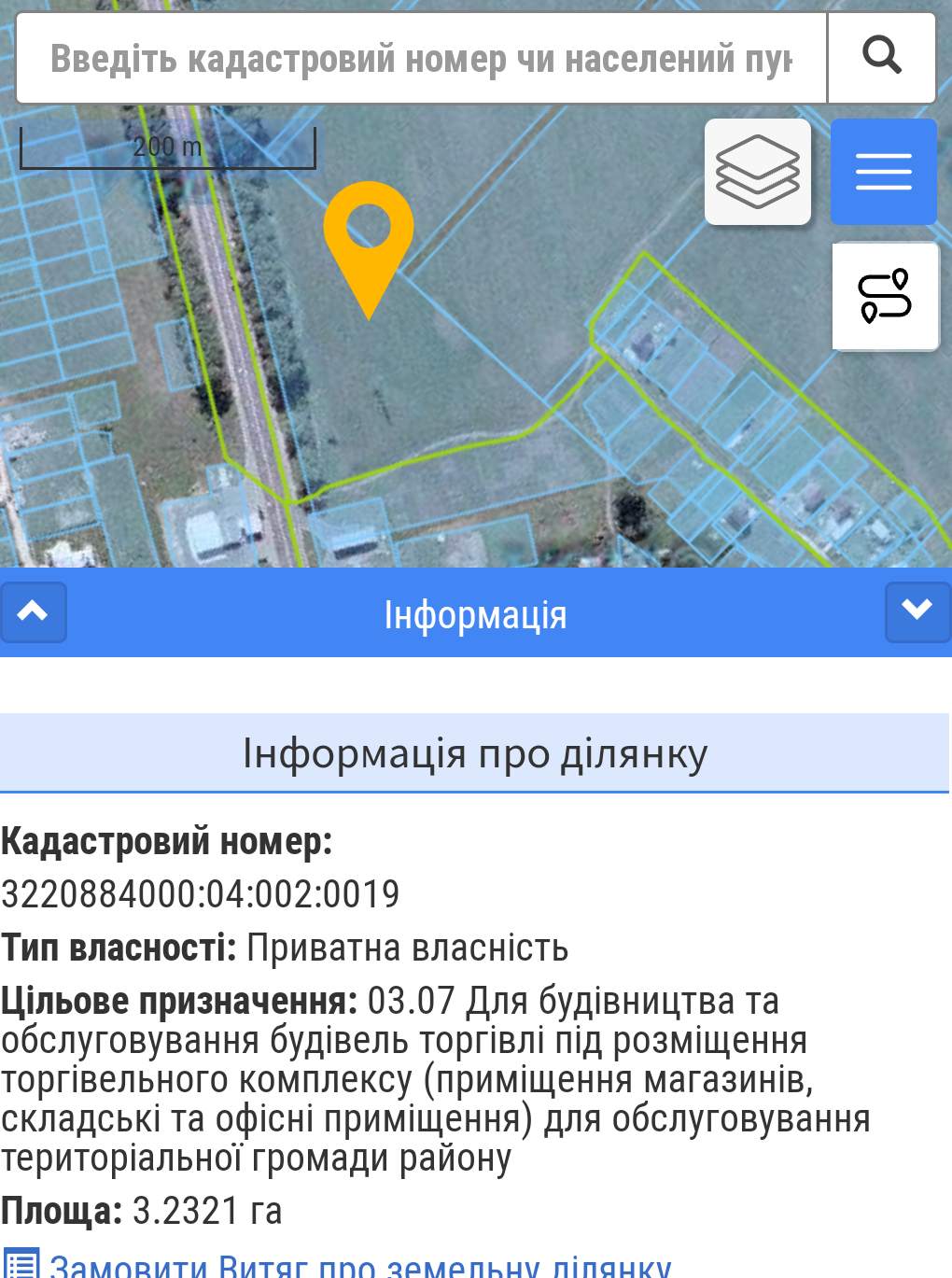Run search with the magnifier button

pos(881,58)
